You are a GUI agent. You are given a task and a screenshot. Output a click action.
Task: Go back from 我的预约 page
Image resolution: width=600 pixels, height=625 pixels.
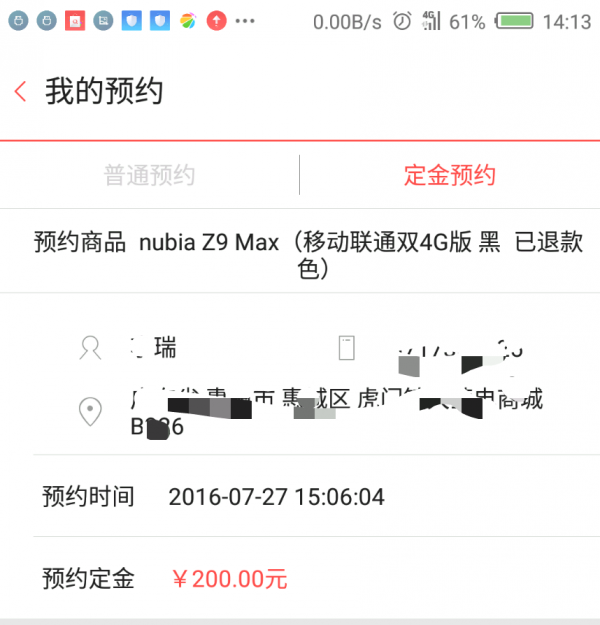click(x=21, y=92)
